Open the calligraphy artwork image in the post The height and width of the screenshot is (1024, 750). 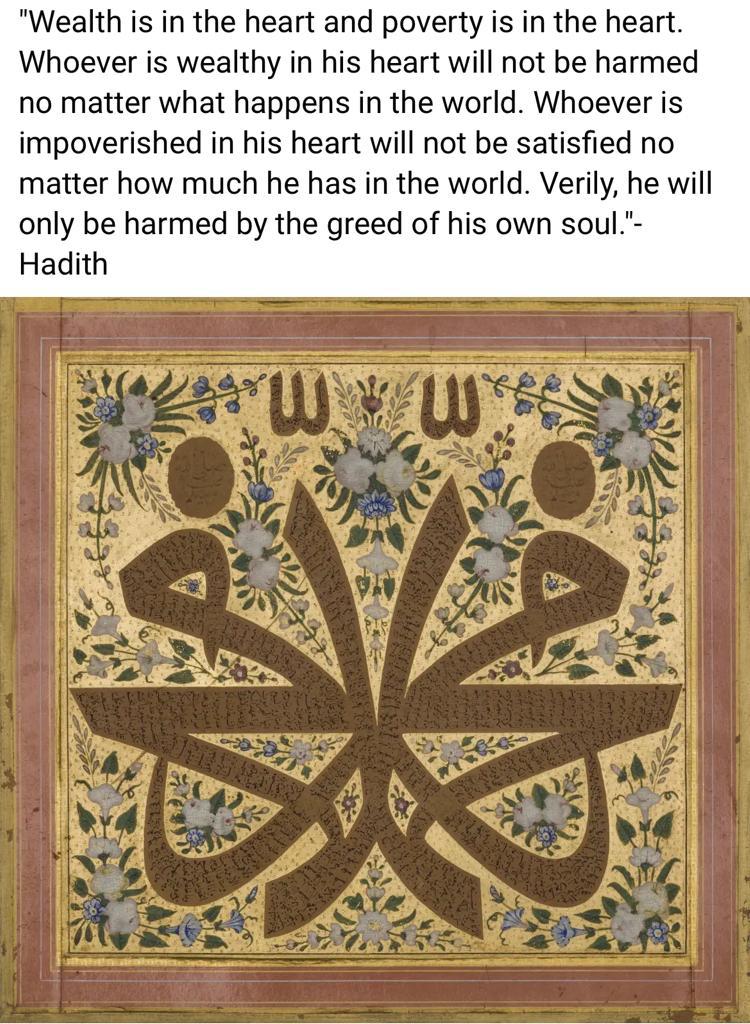point(375,660)
